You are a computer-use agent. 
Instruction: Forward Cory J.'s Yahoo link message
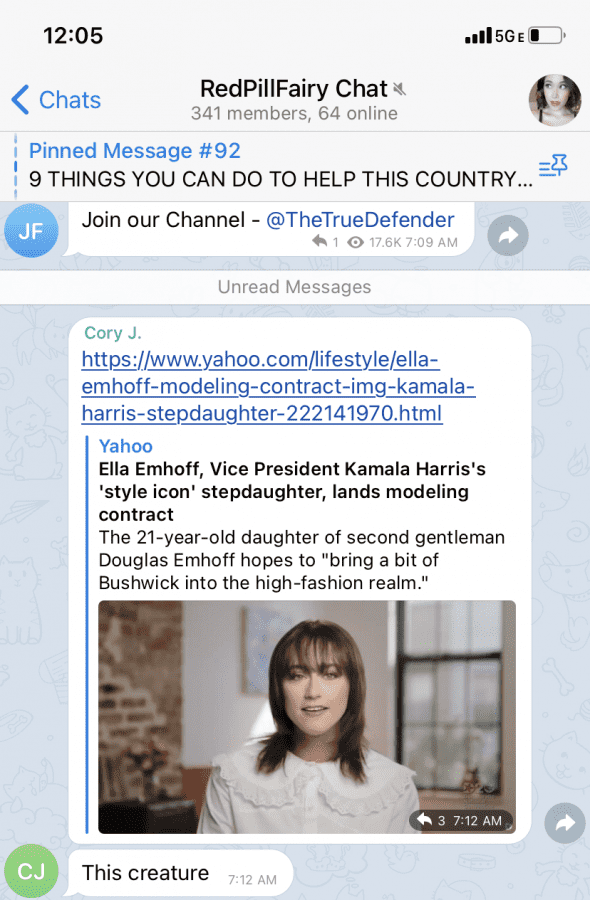coord(565,823)
